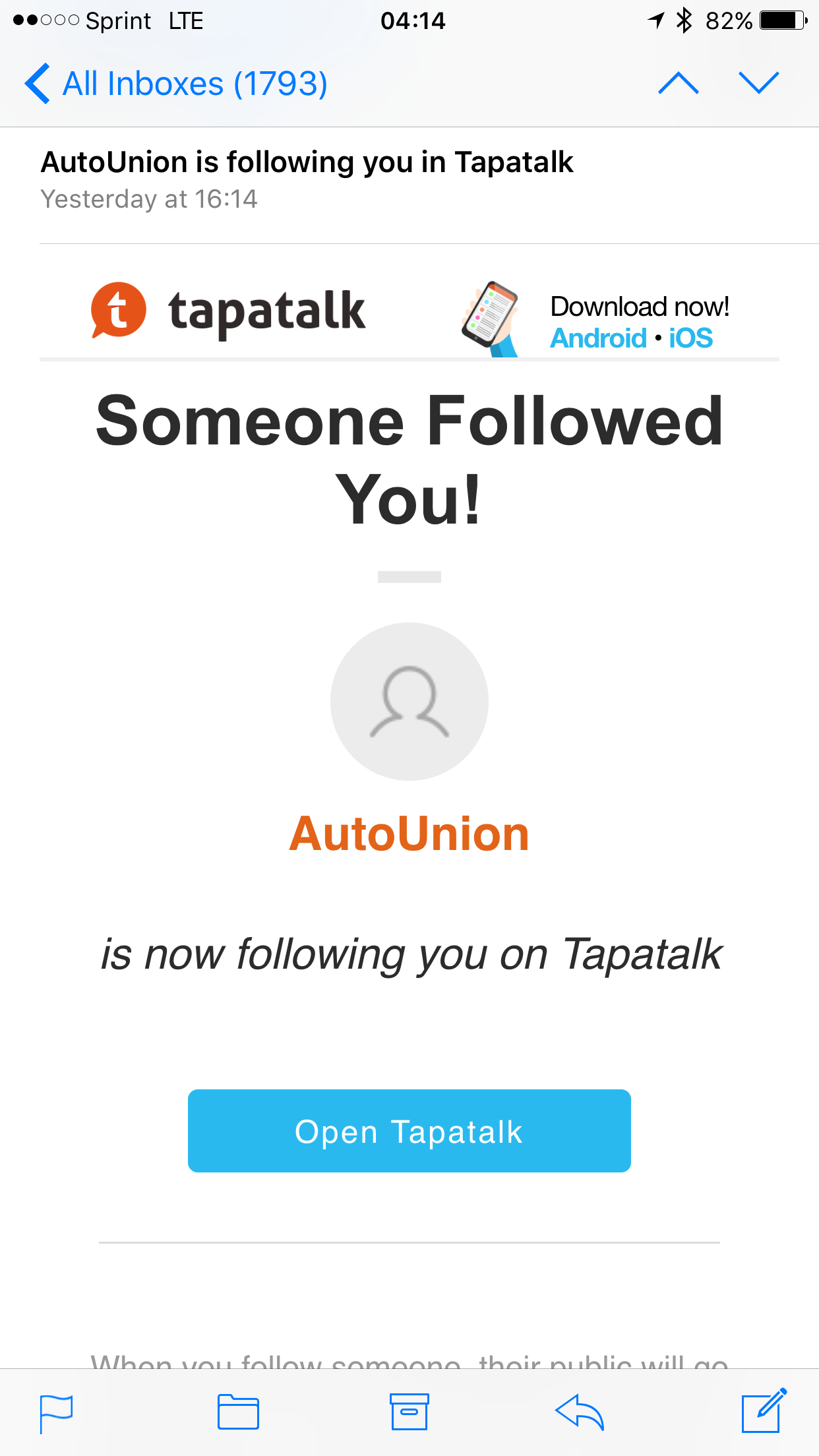Archive this message

409,1412
